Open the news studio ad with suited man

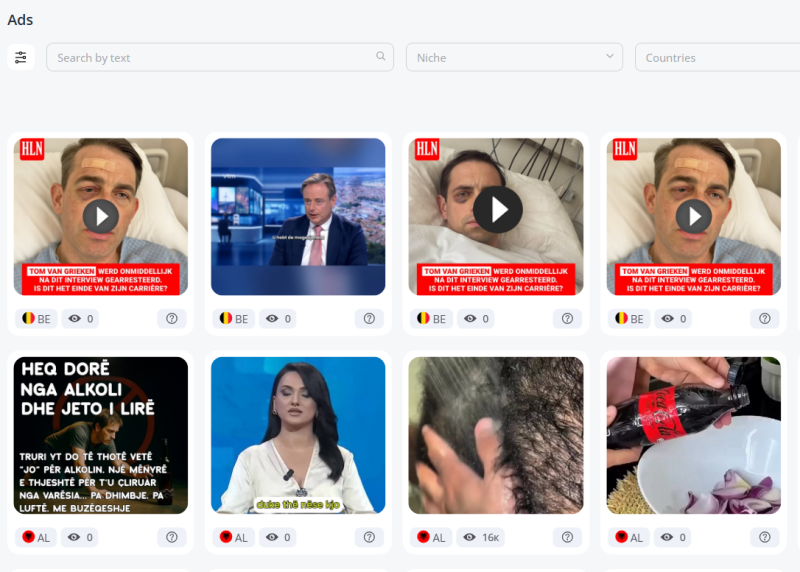[x=298, y=216]
